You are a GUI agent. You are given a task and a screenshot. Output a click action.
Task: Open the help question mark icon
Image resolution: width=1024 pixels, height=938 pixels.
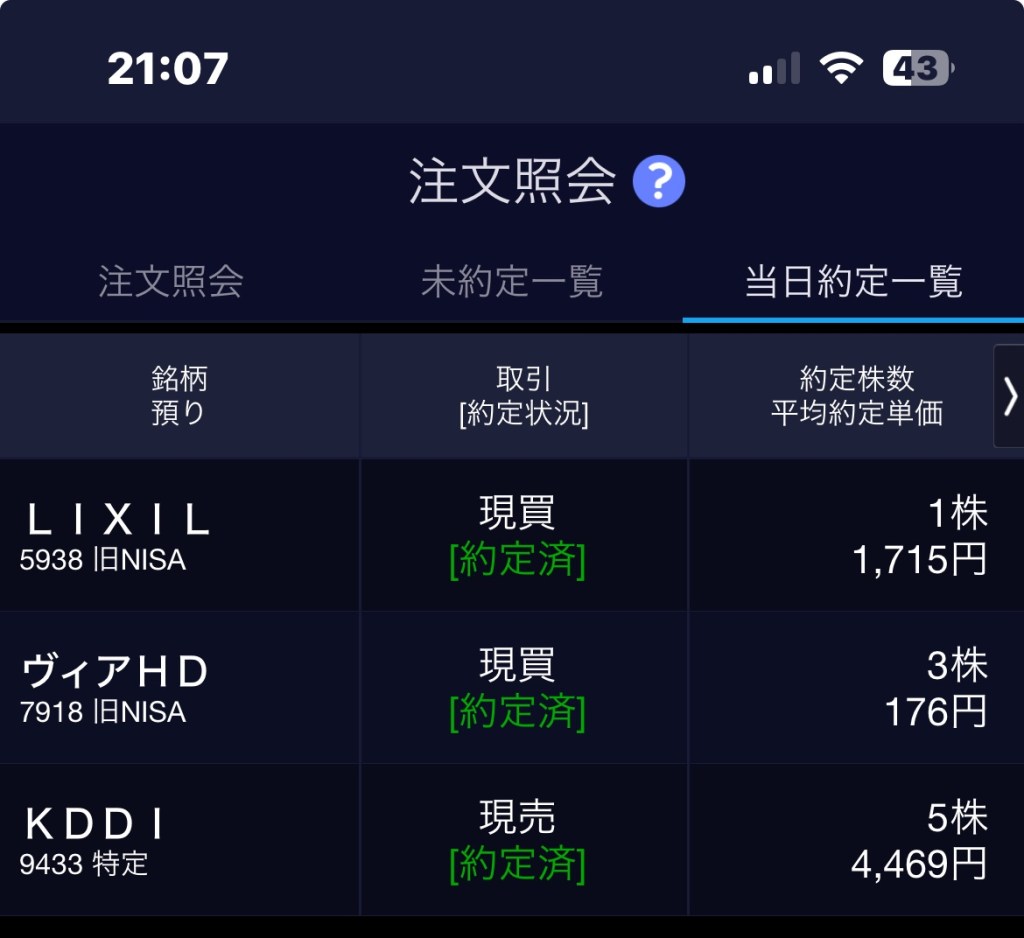(x=658, y=182)
